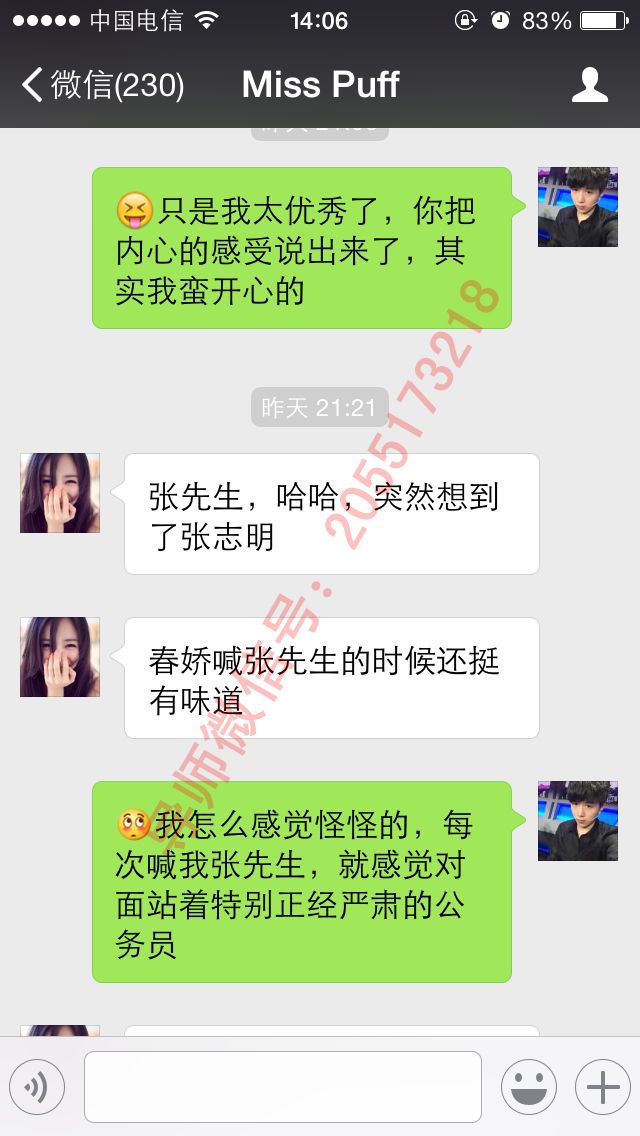The height and width of the screenshot is (1136, 640).
Task: Focus the message text field
Action: click(x=282, y=1087)
